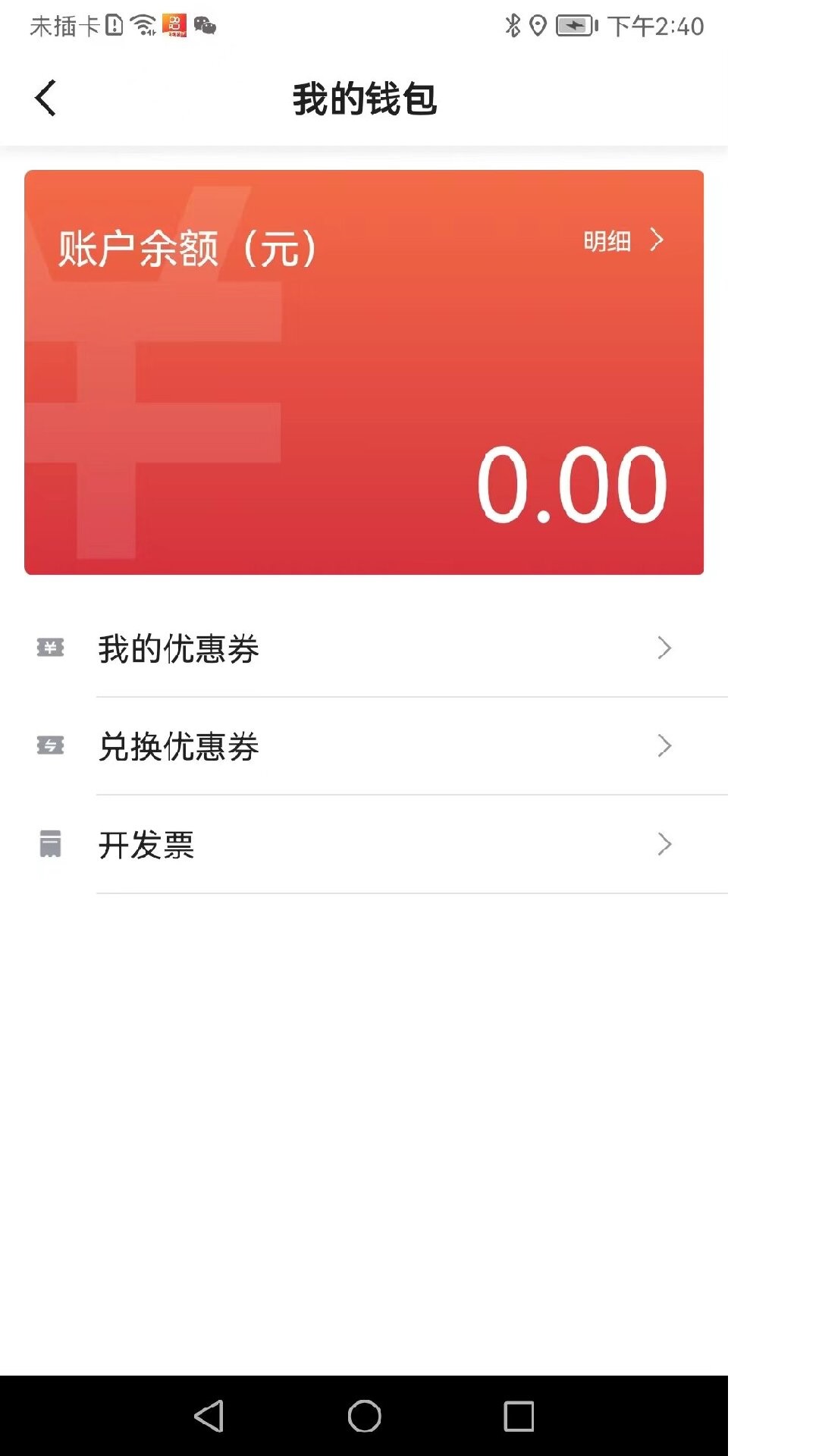The height and width of the screenshot is (1456, 819).
Task: Click the back arrow to leave 我的钱包
Action: pos(45,98)
